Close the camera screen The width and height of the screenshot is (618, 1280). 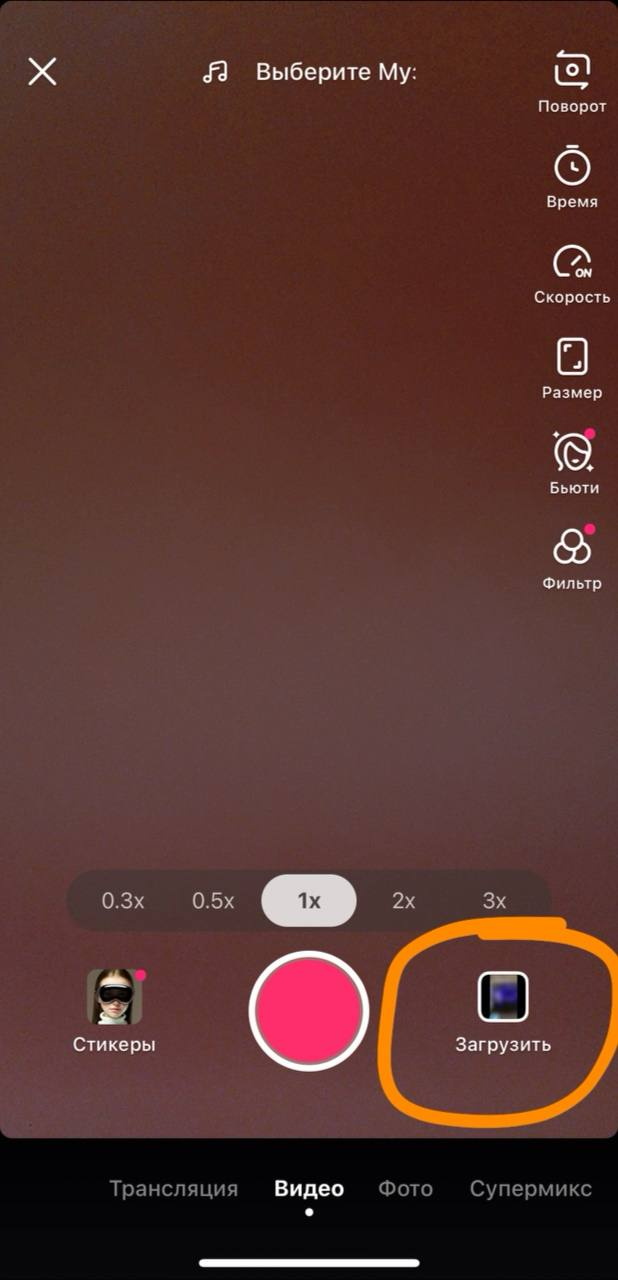coord(42,72)
